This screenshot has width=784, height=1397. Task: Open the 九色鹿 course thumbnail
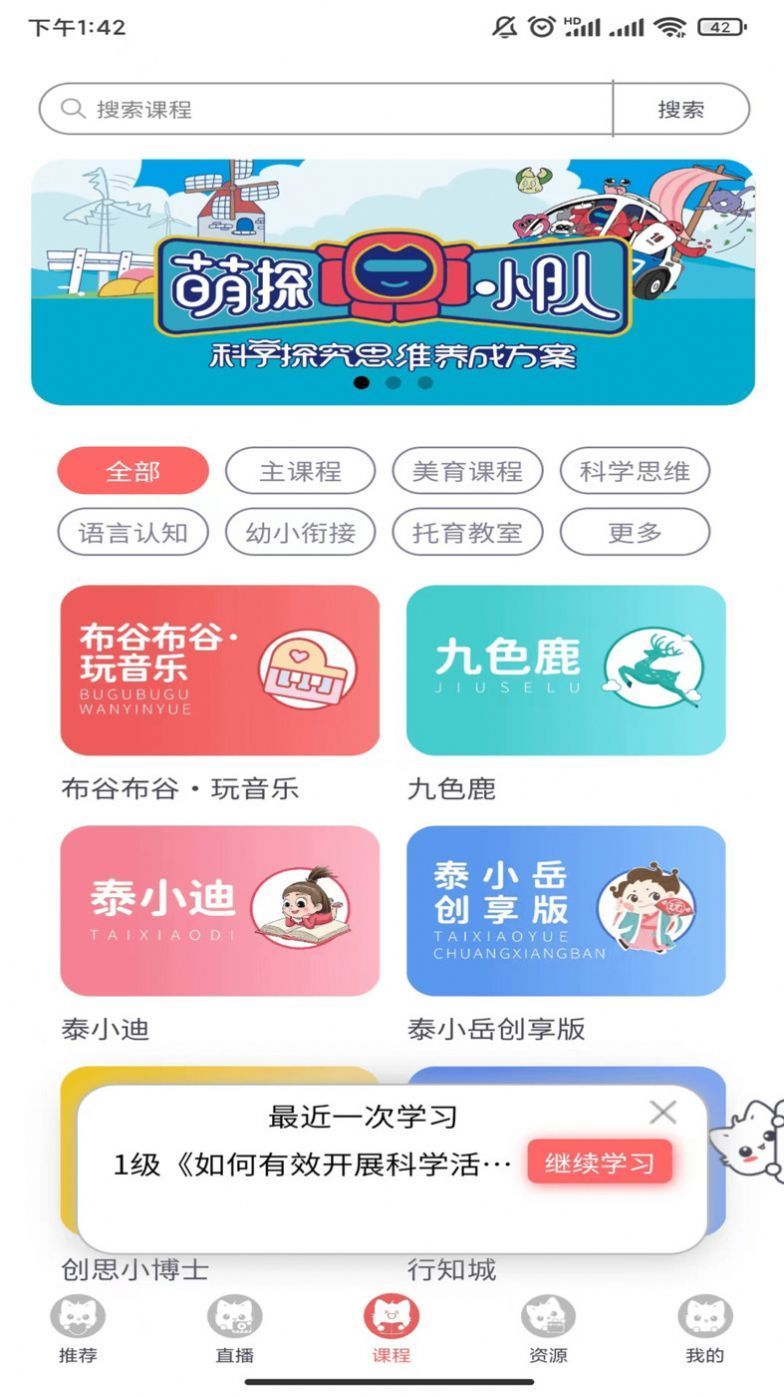click(567, 670)
